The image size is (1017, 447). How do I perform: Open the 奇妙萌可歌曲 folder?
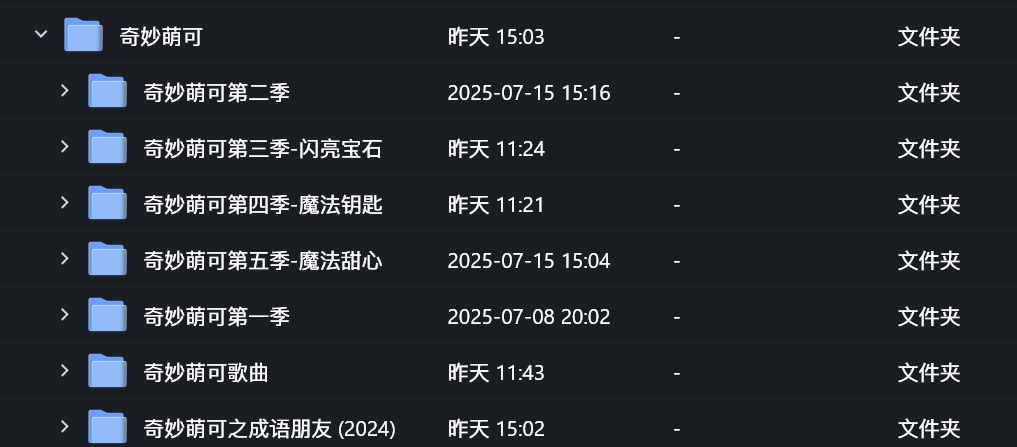(x=206, y=373)
